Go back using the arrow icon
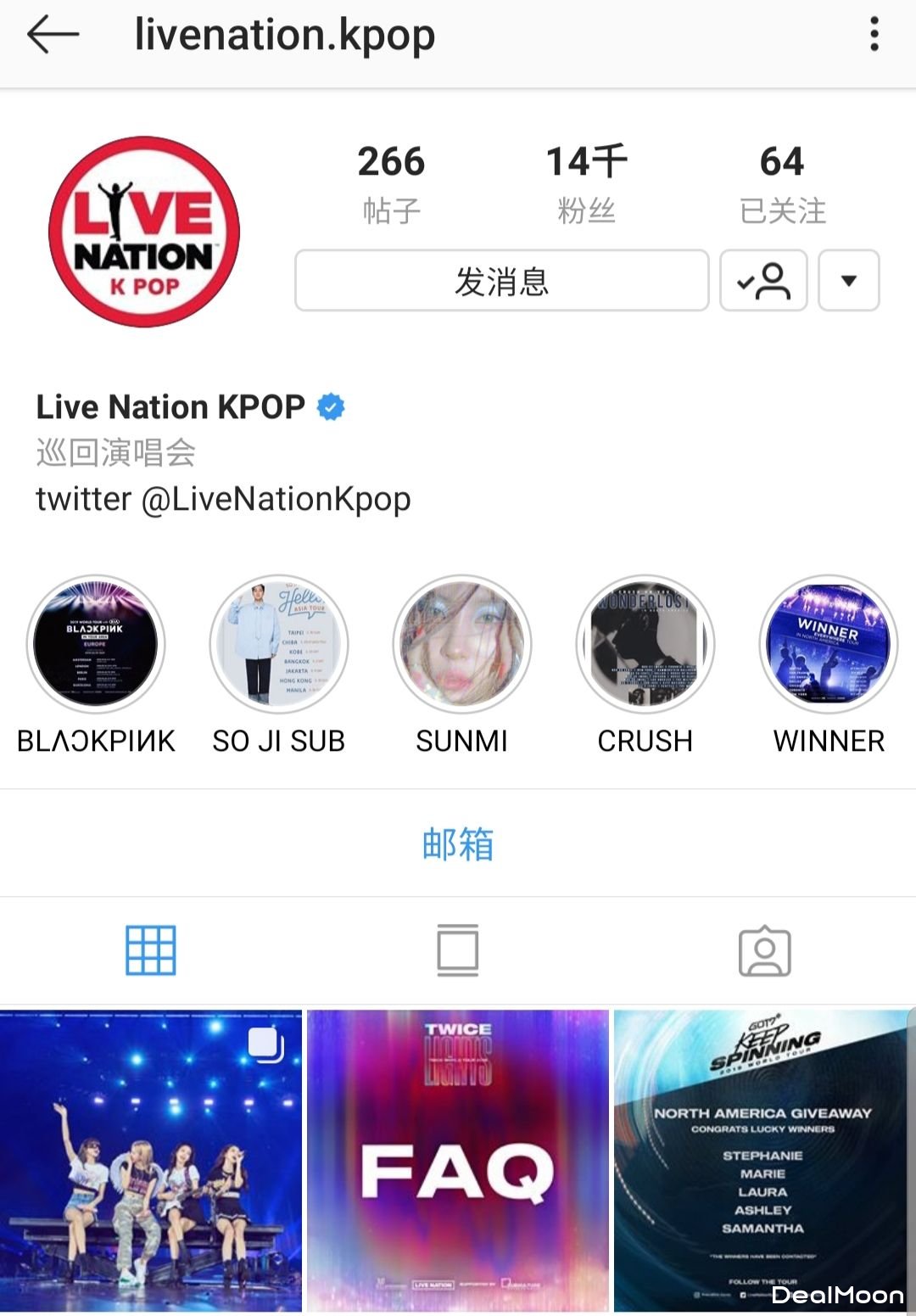 53,36
